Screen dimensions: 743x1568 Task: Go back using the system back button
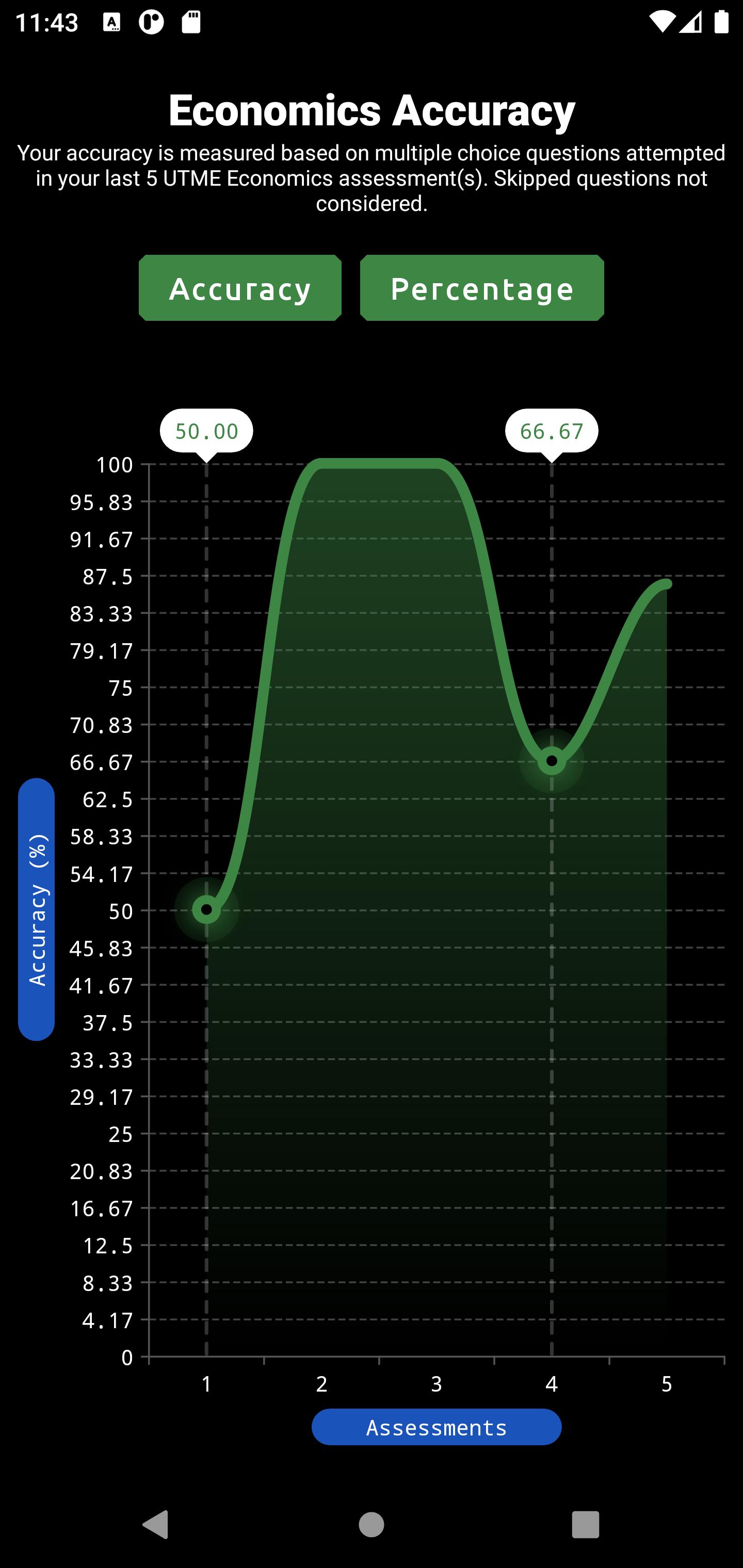(x=155, y=1525)
